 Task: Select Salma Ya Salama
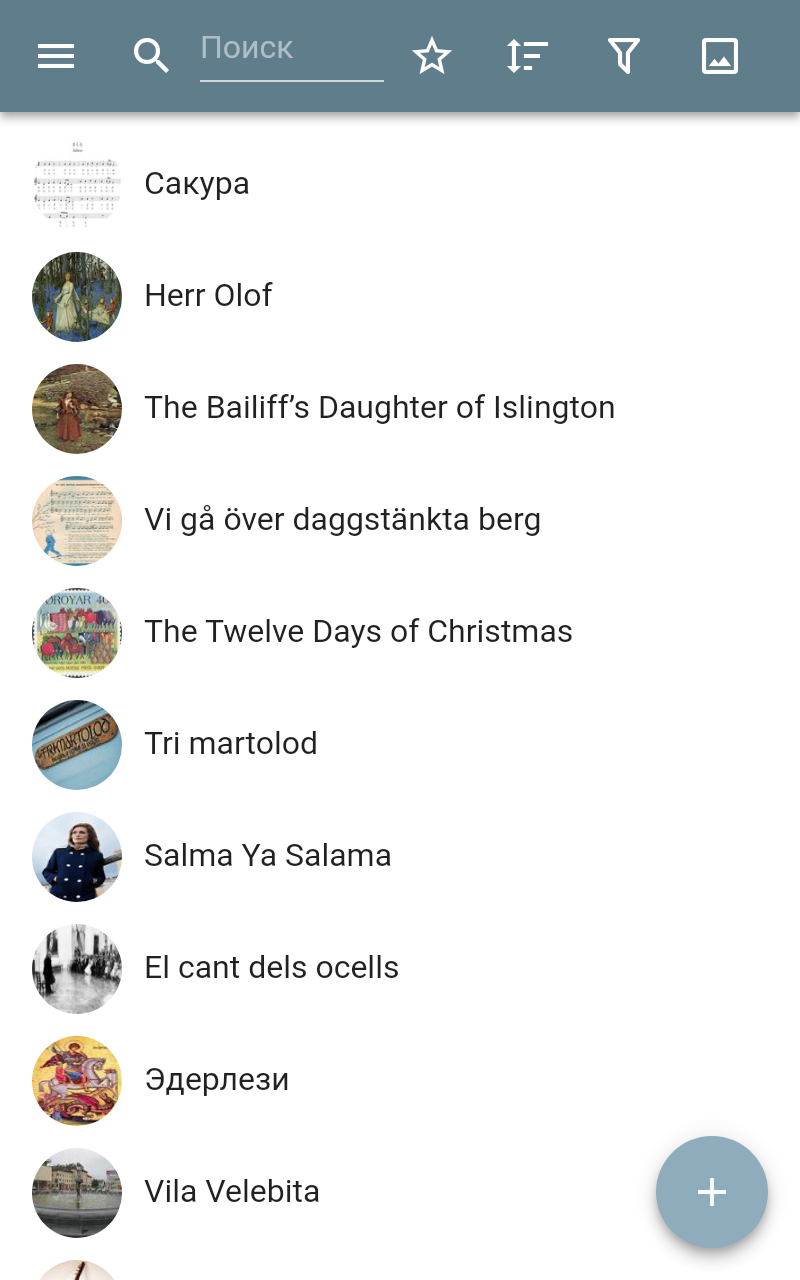click(400, 856)
